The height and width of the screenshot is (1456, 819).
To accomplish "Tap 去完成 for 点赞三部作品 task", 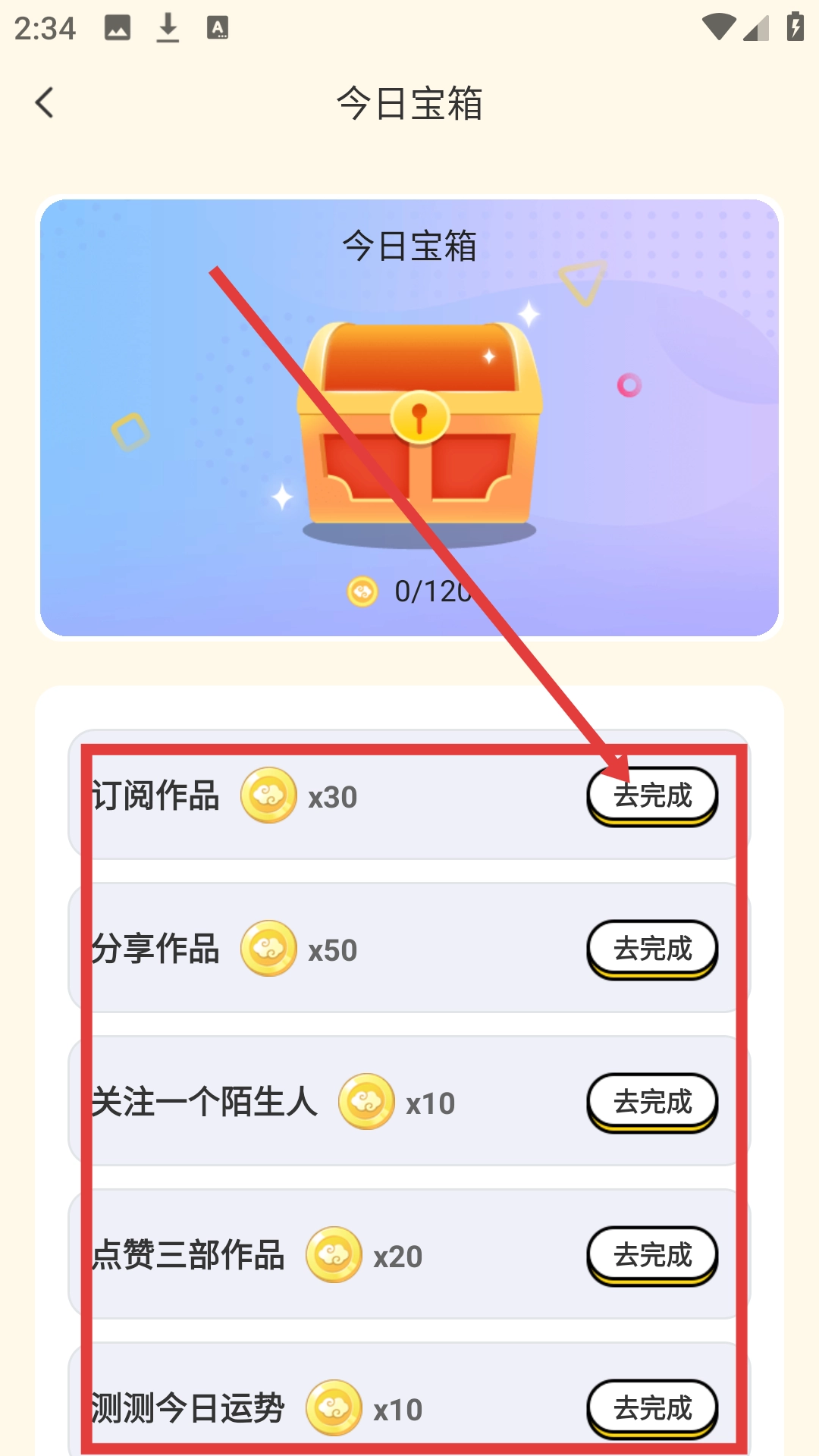I will [652, 1255].
